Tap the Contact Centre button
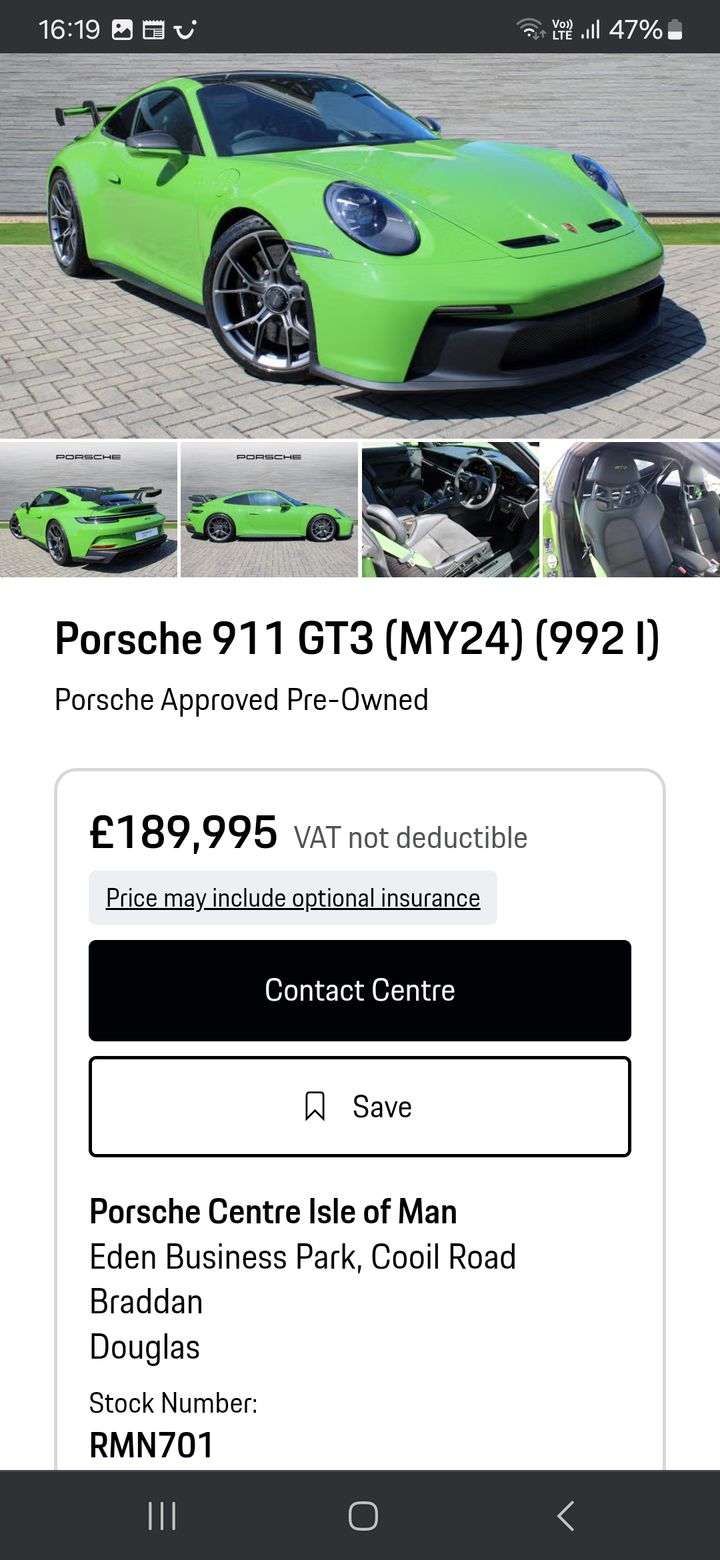 [360, 990]
